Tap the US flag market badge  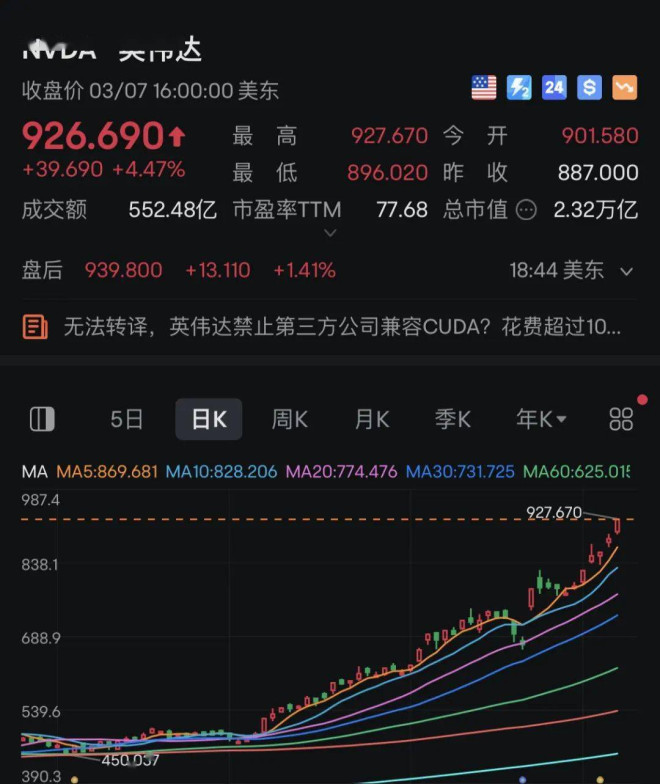[x=484, y=88]
